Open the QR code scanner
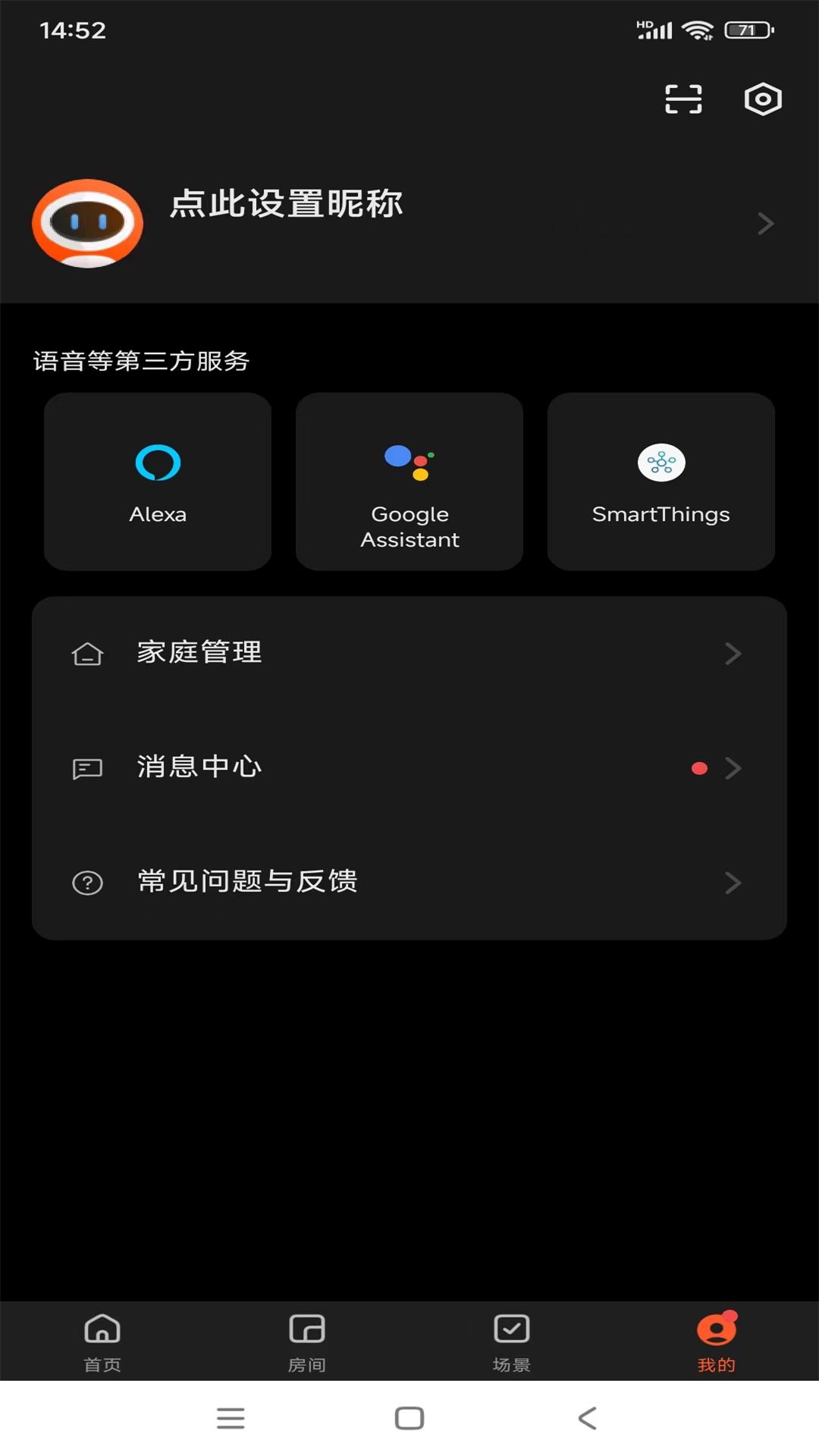This screenshot has width=819, height=1456. [x=683, y=99]
